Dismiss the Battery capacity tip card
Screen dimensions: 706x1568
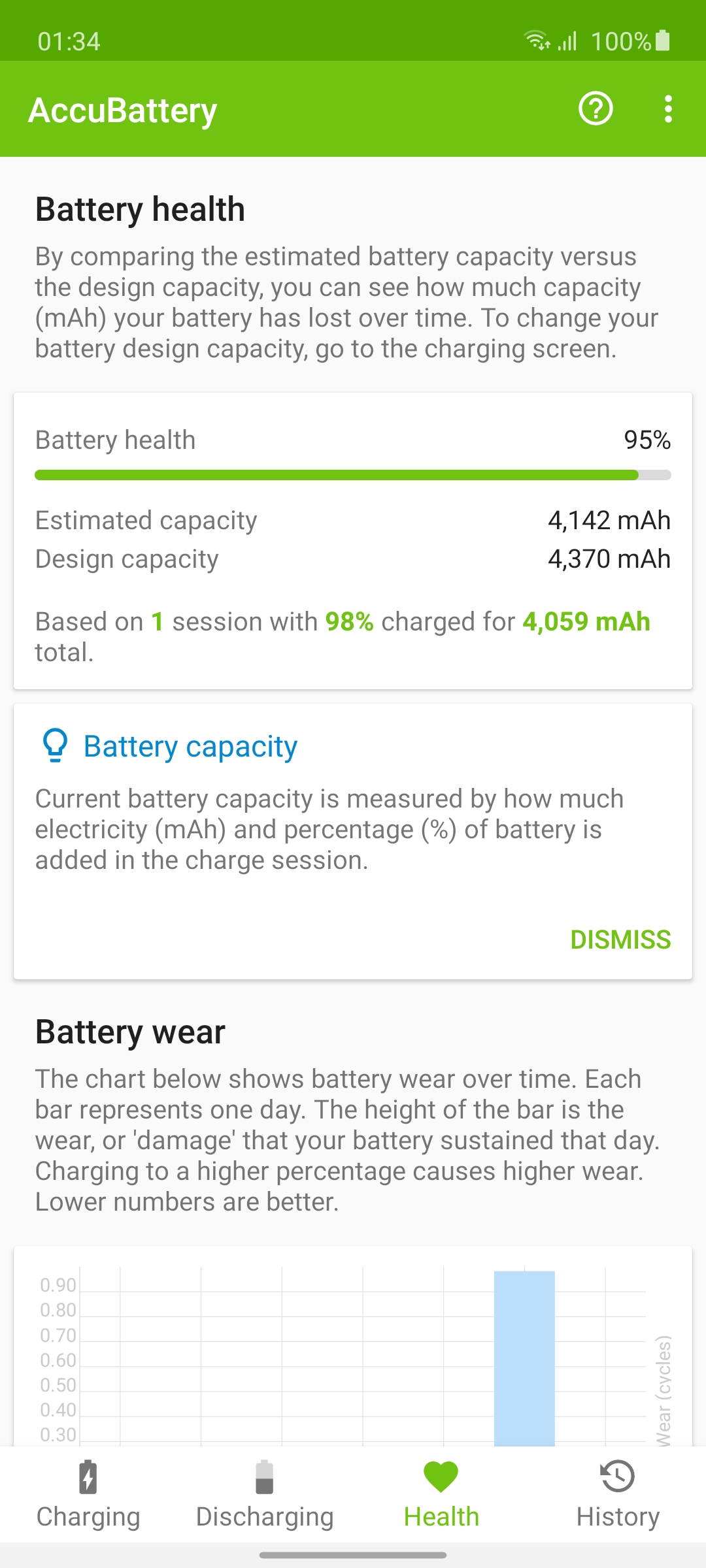click(620, 939)
